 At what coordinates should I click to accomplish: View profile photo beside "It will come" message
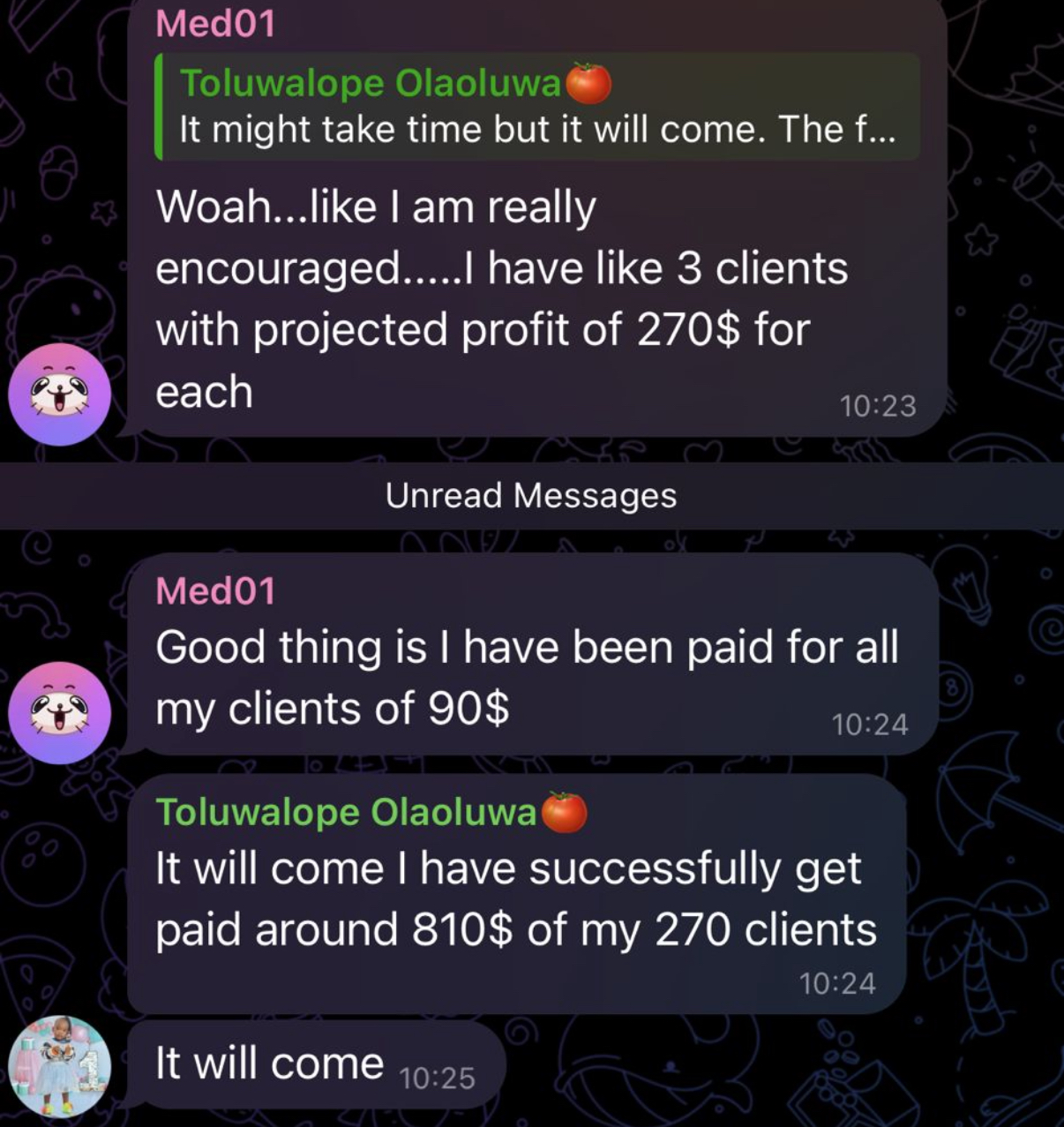(59, 1066)
